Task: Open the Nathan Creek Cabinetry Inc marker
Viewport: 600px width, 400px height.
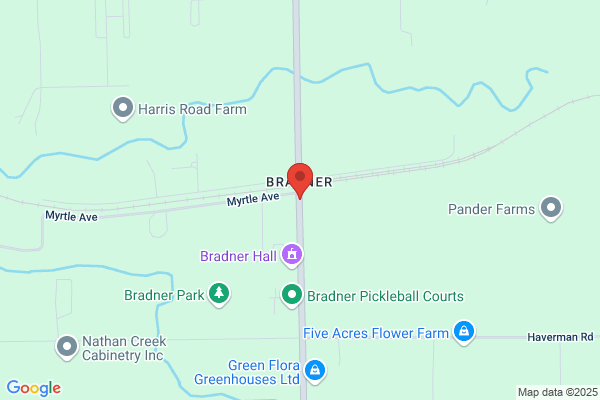Action: (x=67, y=348)
